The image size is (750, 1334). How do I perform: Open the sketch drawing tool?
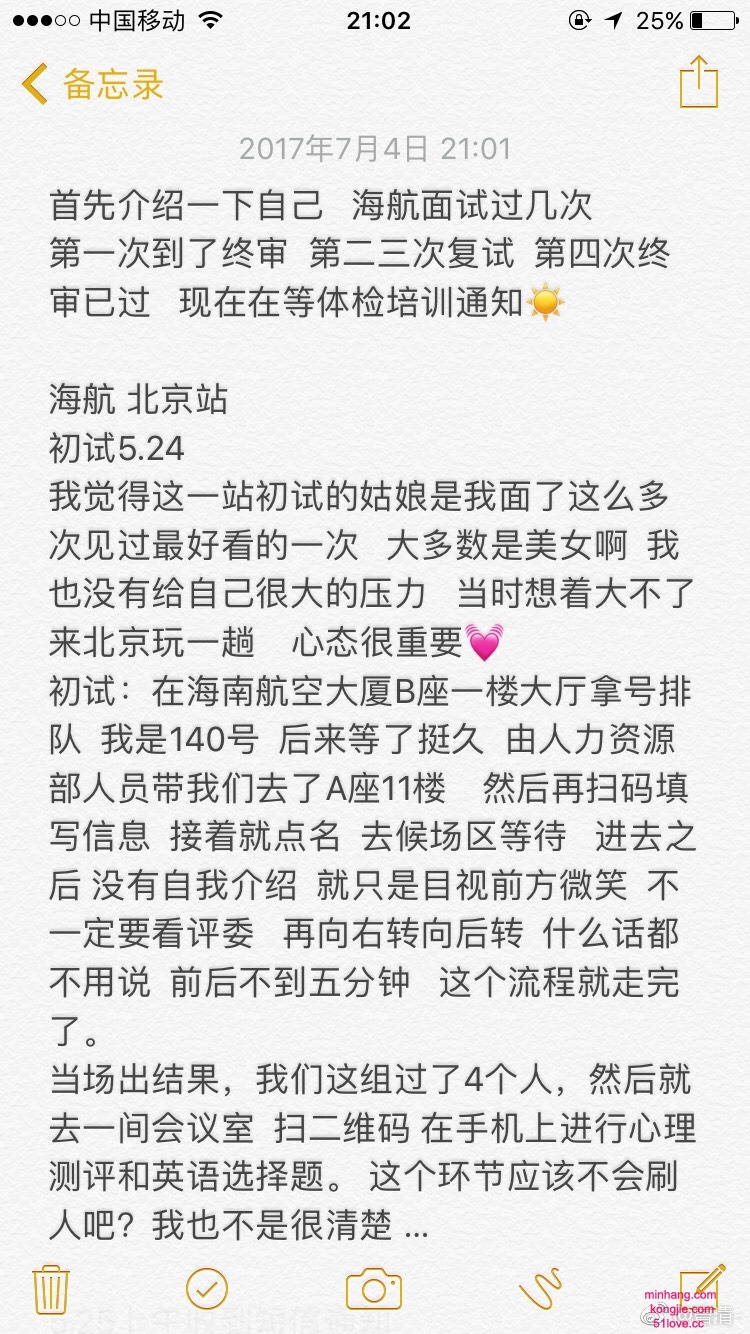coord(541,1288)
